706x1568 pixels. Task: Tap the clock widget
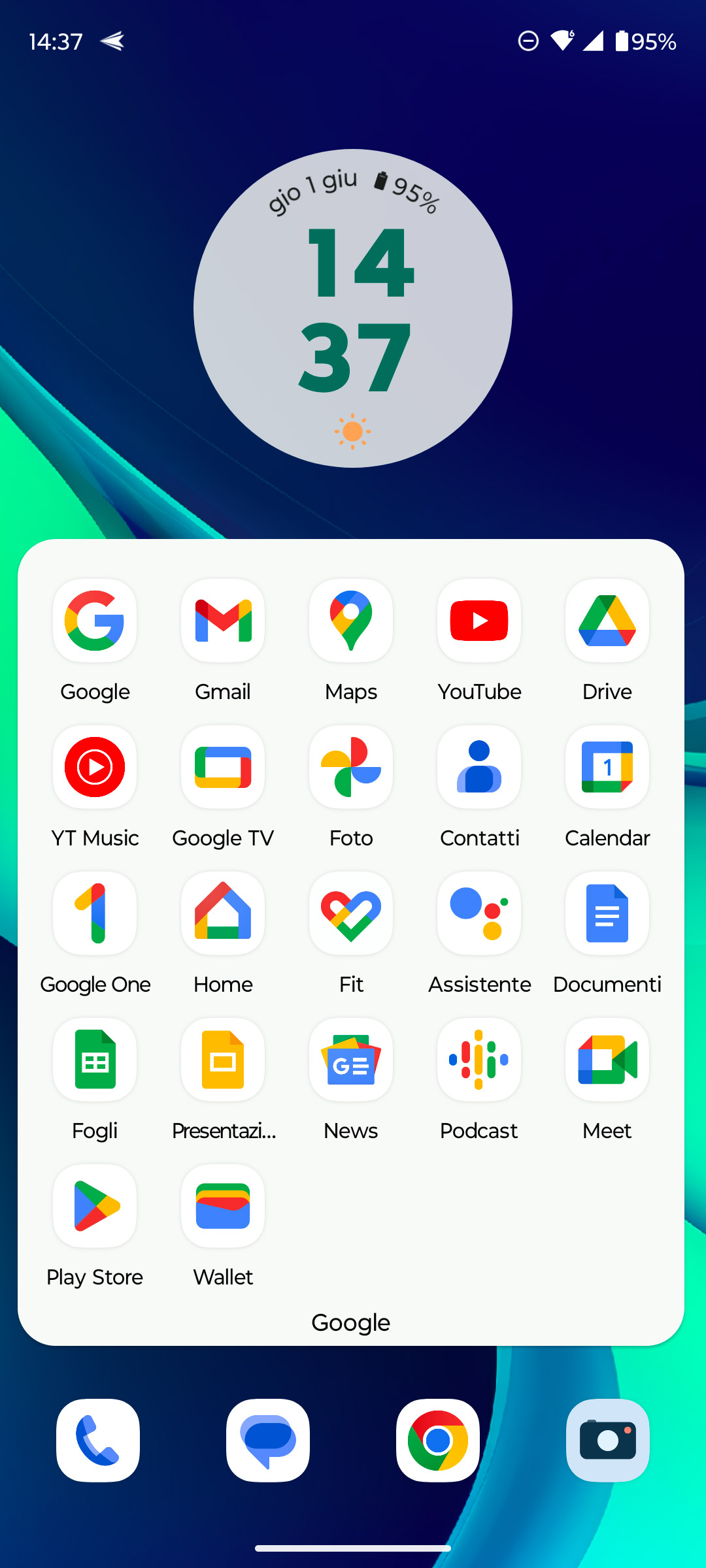pos(353,308)
